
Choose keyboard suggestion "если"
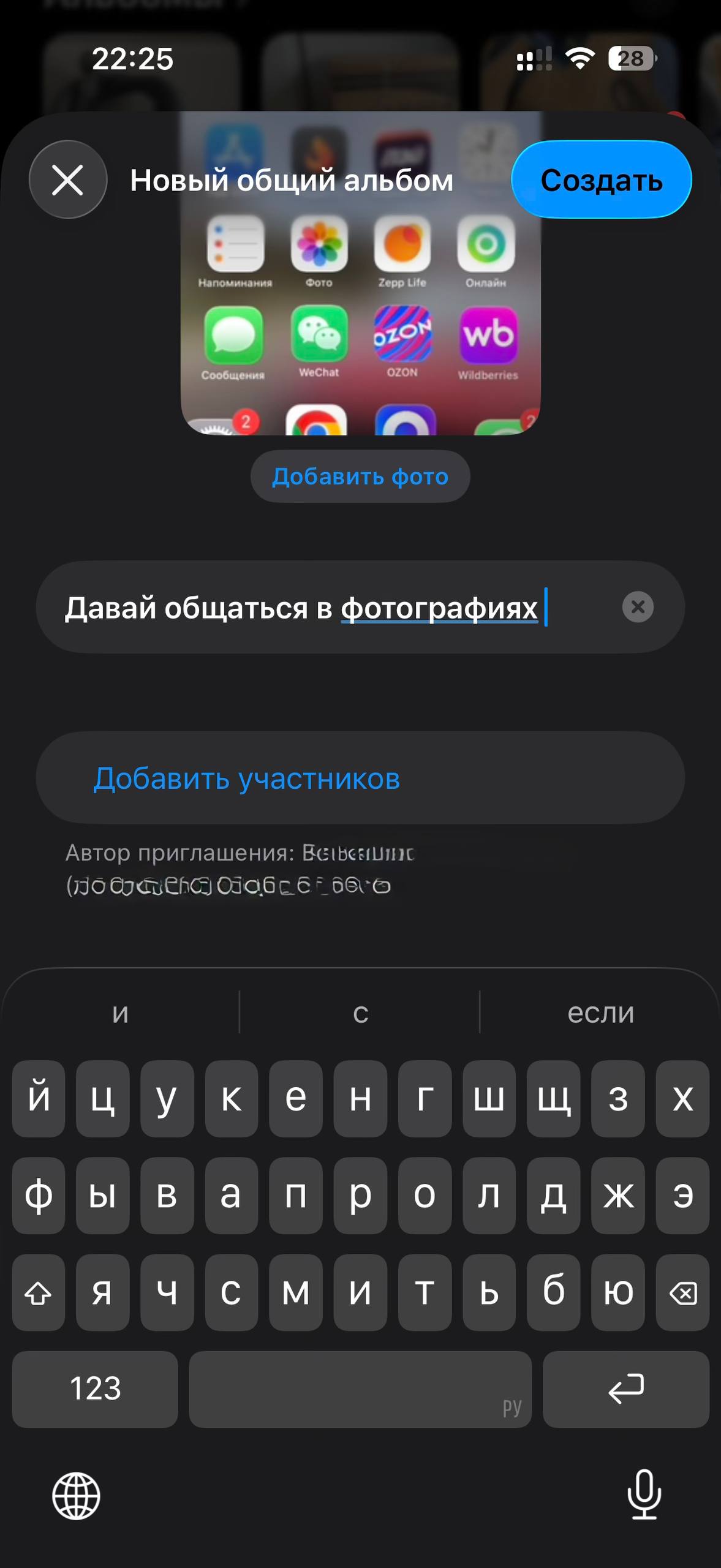pyautogui.click(x=600, y=1012)
